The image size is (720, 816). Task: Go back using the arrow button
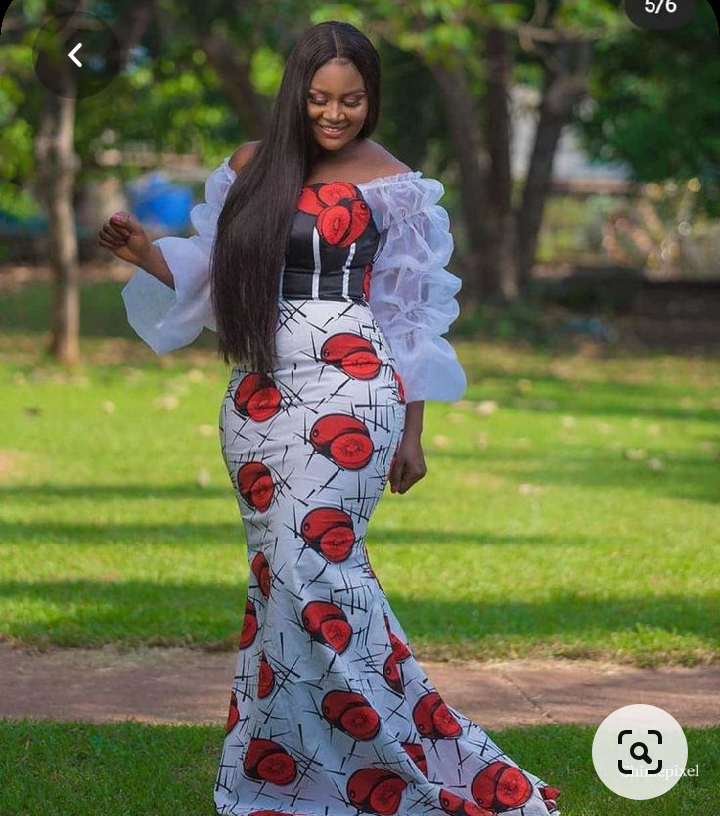(x=76, y=55)
